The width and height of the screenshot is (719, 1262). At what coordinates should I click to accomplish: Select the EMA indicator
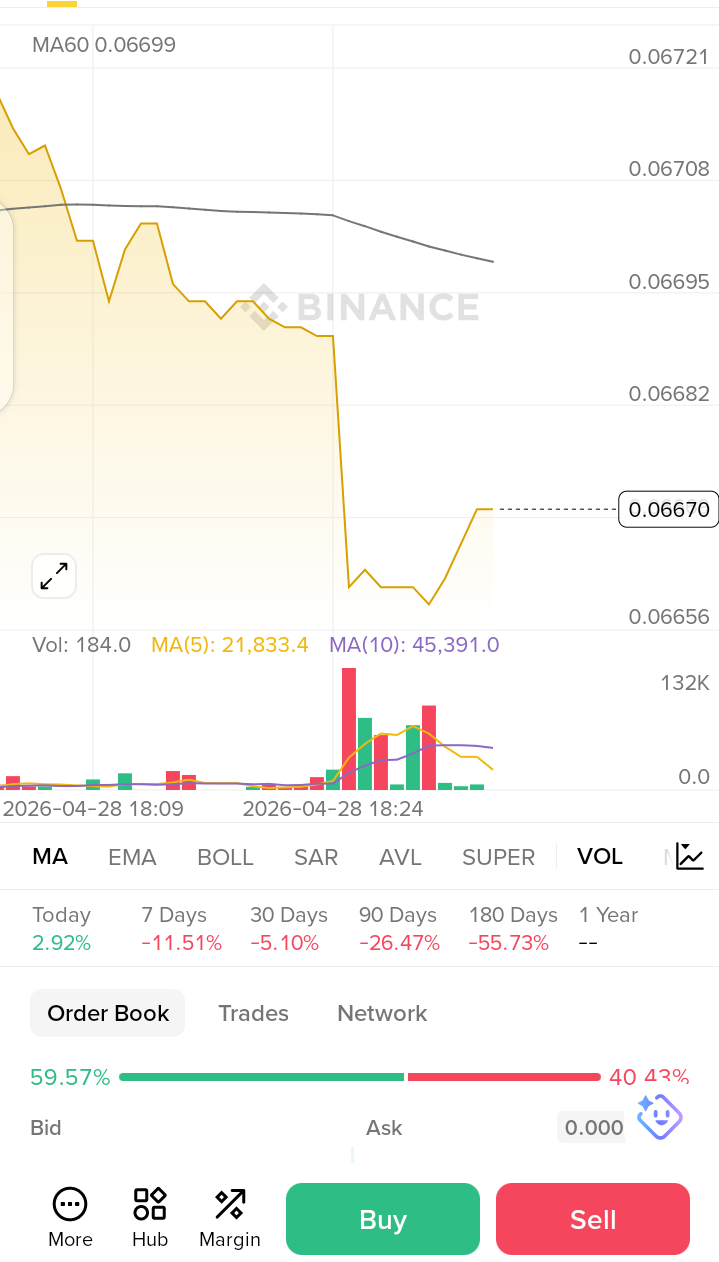click(132, 857)
